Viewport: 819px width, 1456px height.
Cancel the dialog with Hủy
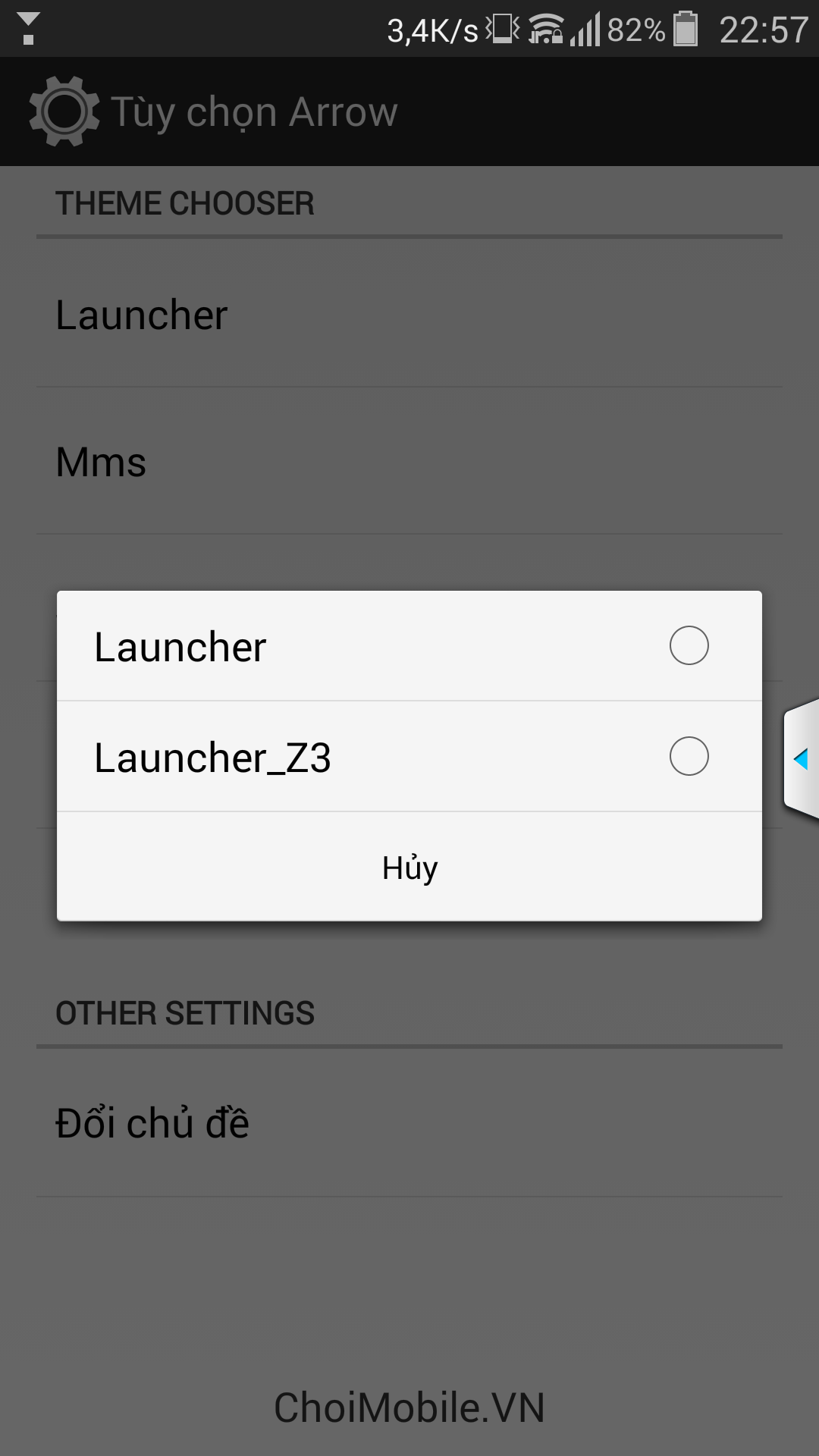(409, 867)
